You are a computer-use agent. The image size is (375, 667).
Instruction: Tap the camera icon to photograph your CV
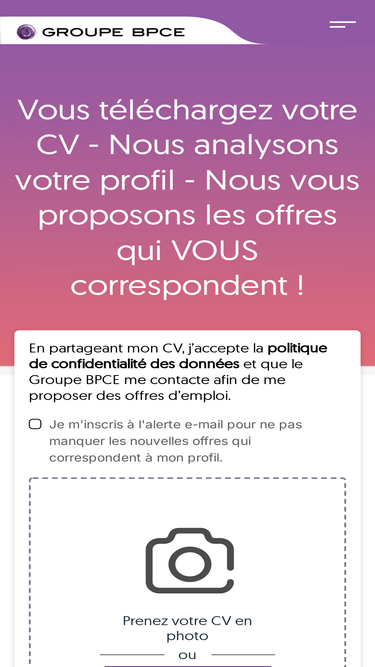coord(190,561)
